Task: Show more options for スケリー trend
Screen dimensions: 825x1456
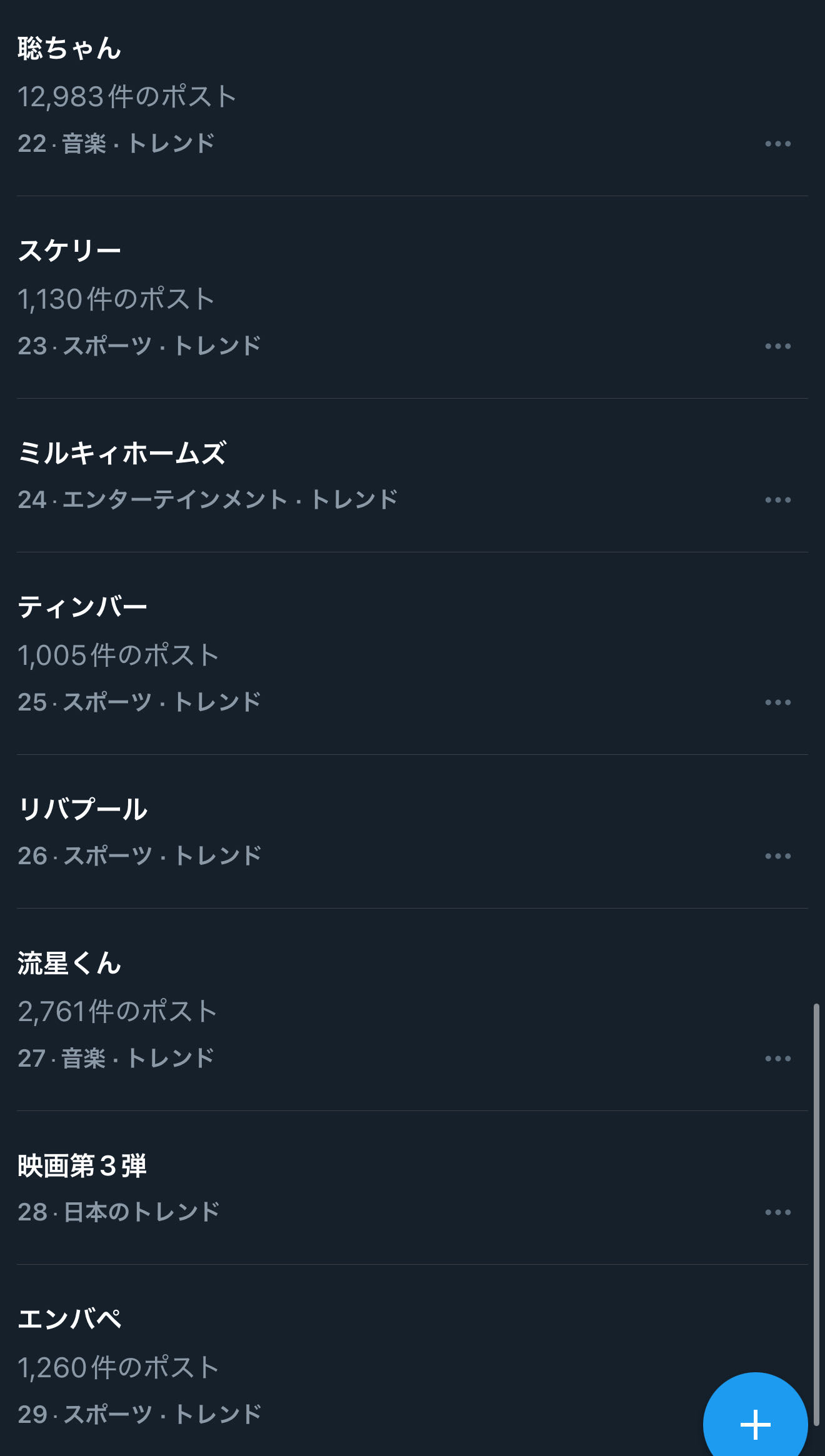Action: pyautogui.click(x=777, y=346)
